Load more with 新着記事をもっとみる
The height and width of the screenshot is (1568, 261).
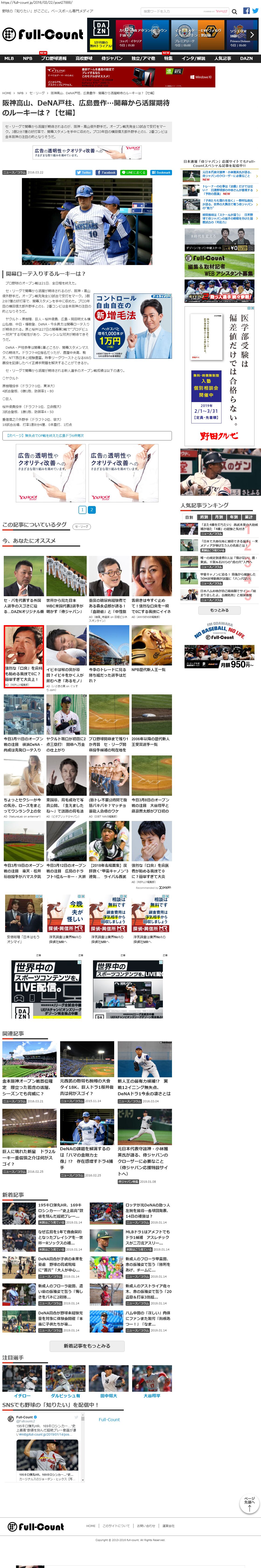point(87,1346)
